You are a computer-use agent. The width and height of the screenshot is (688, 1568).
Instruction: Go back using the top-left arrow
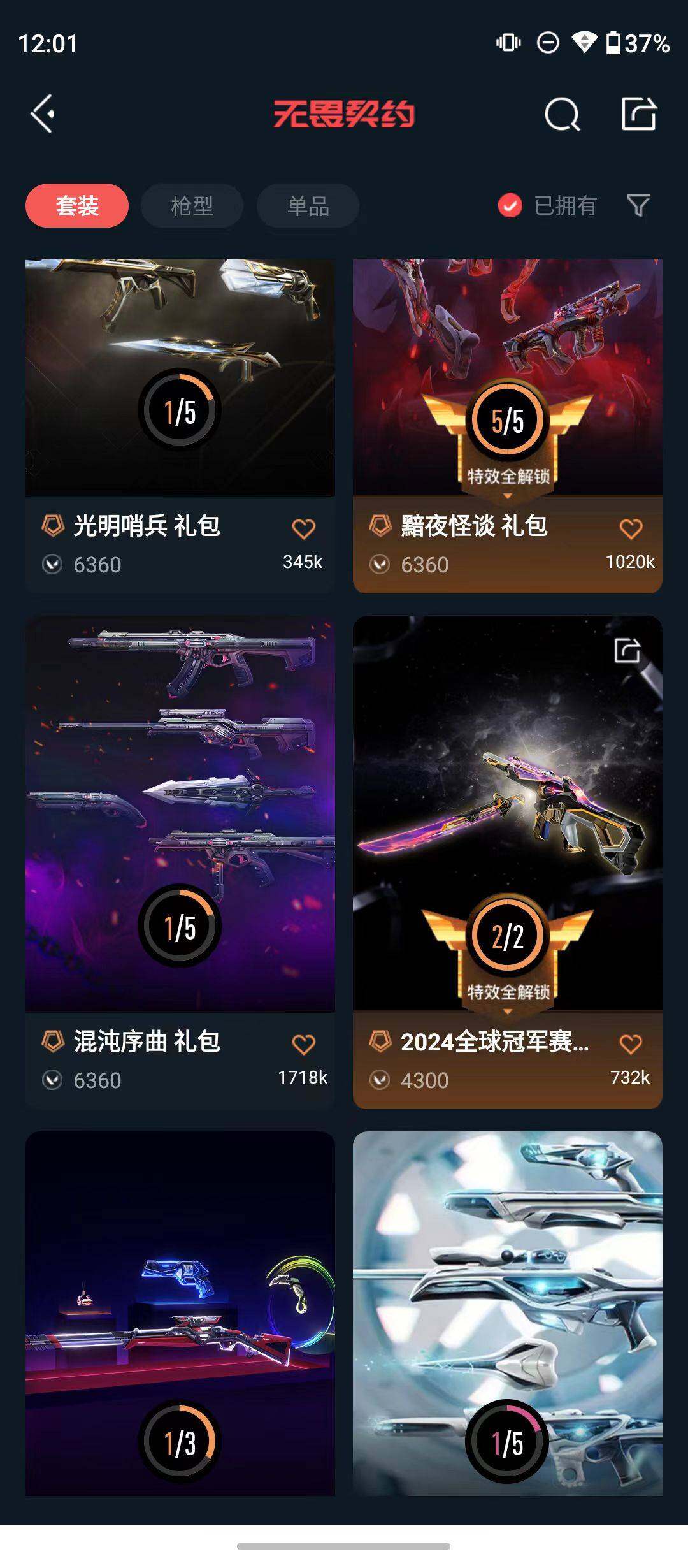[x=43, y=114]
